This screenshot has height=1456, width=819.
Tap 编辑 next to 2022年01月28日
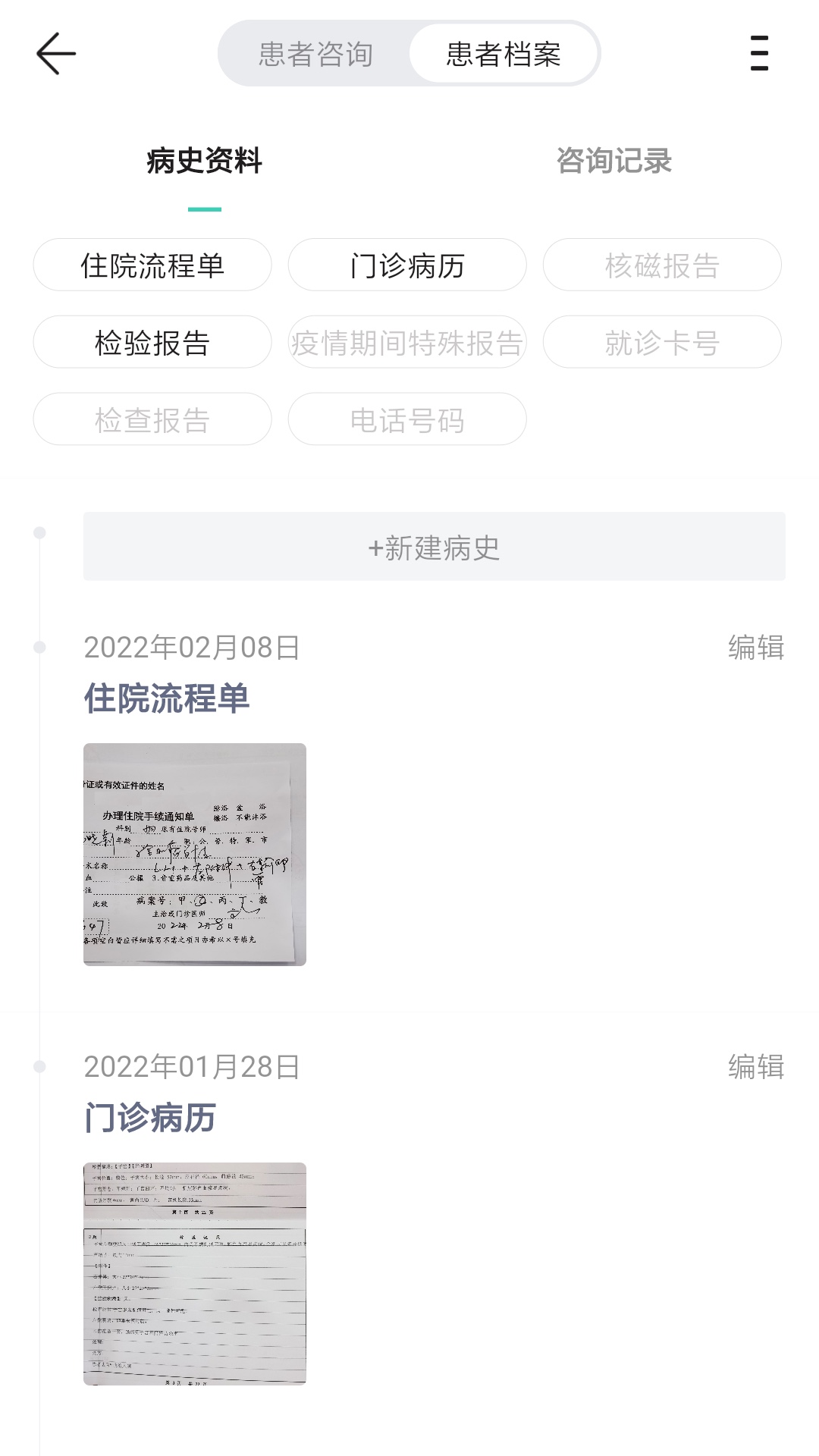pyautogui.click(x=755, y=1067)
